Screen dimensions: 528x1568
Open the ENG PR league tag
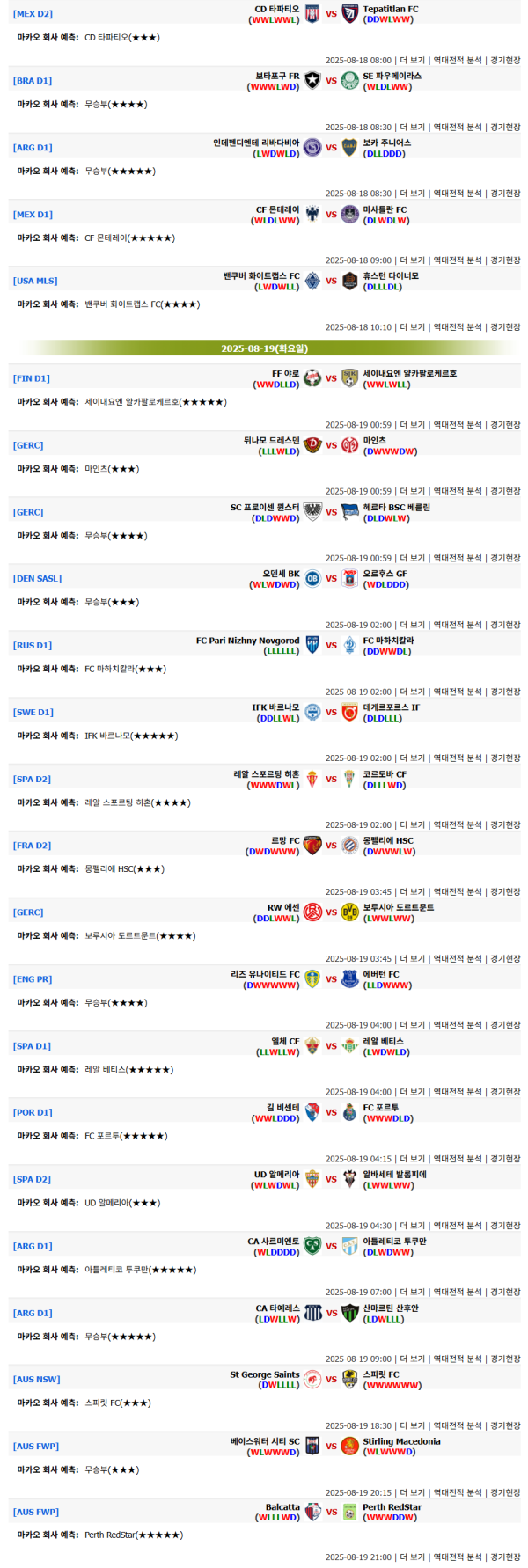(x=33, y=979)
